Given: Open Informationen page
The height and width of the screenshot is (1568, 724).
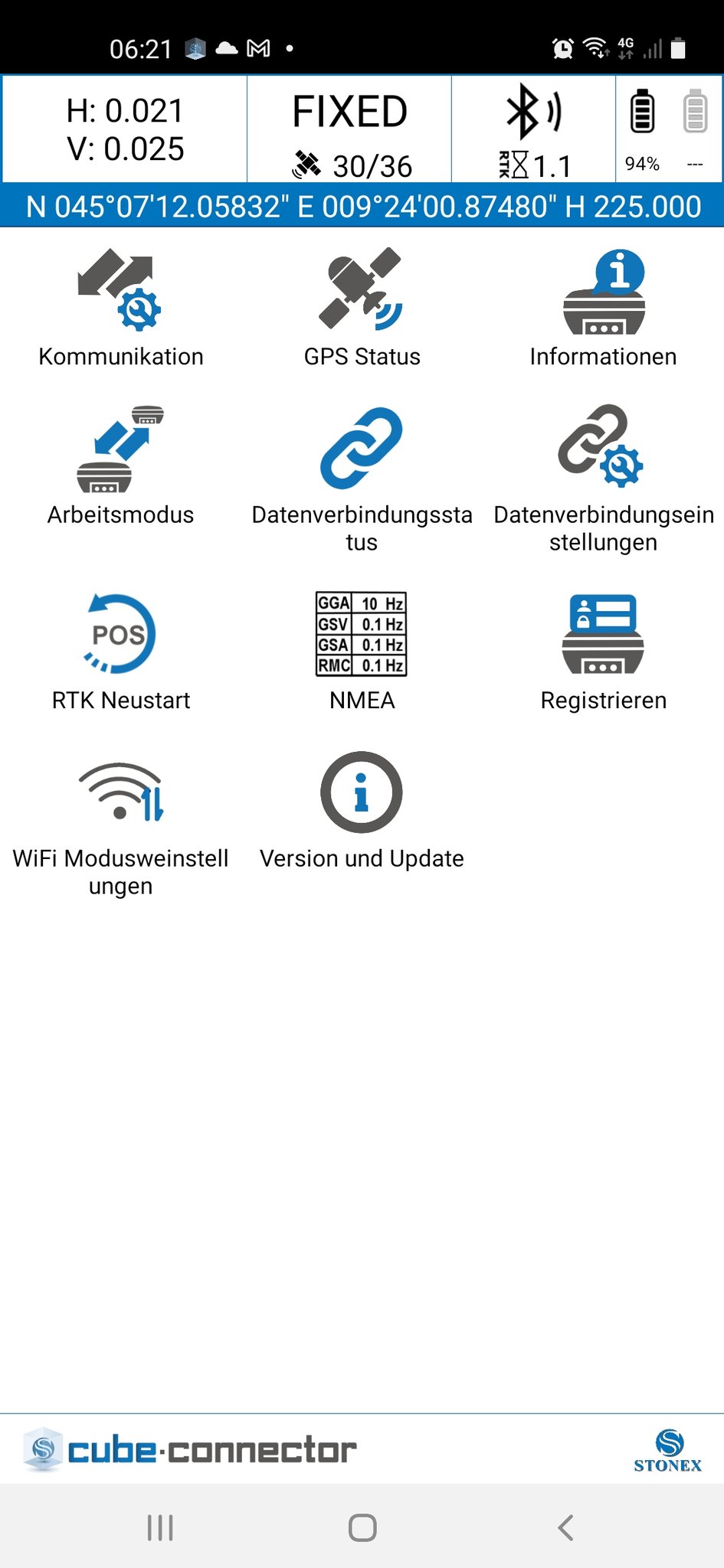Looking at the screenshot, I should point(603,308).
